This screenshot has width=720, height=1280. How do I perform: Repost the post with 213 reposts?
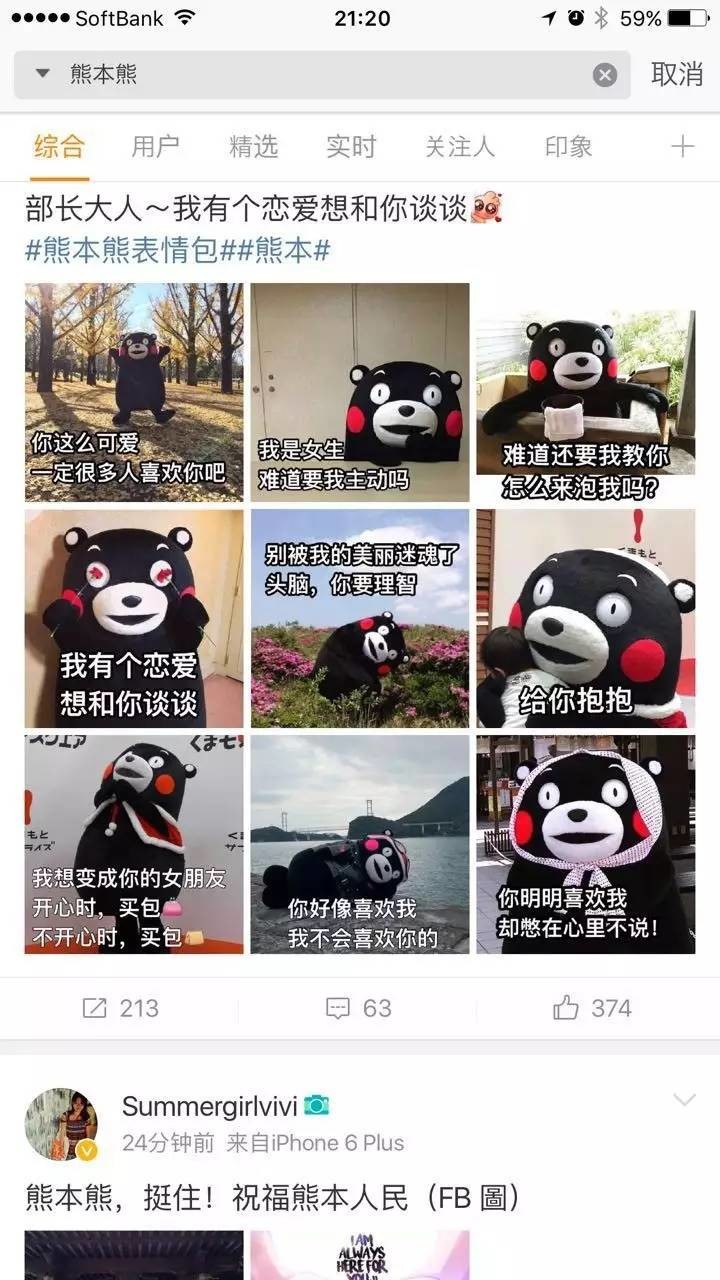pyautogui.click(x=120, y=1008)
